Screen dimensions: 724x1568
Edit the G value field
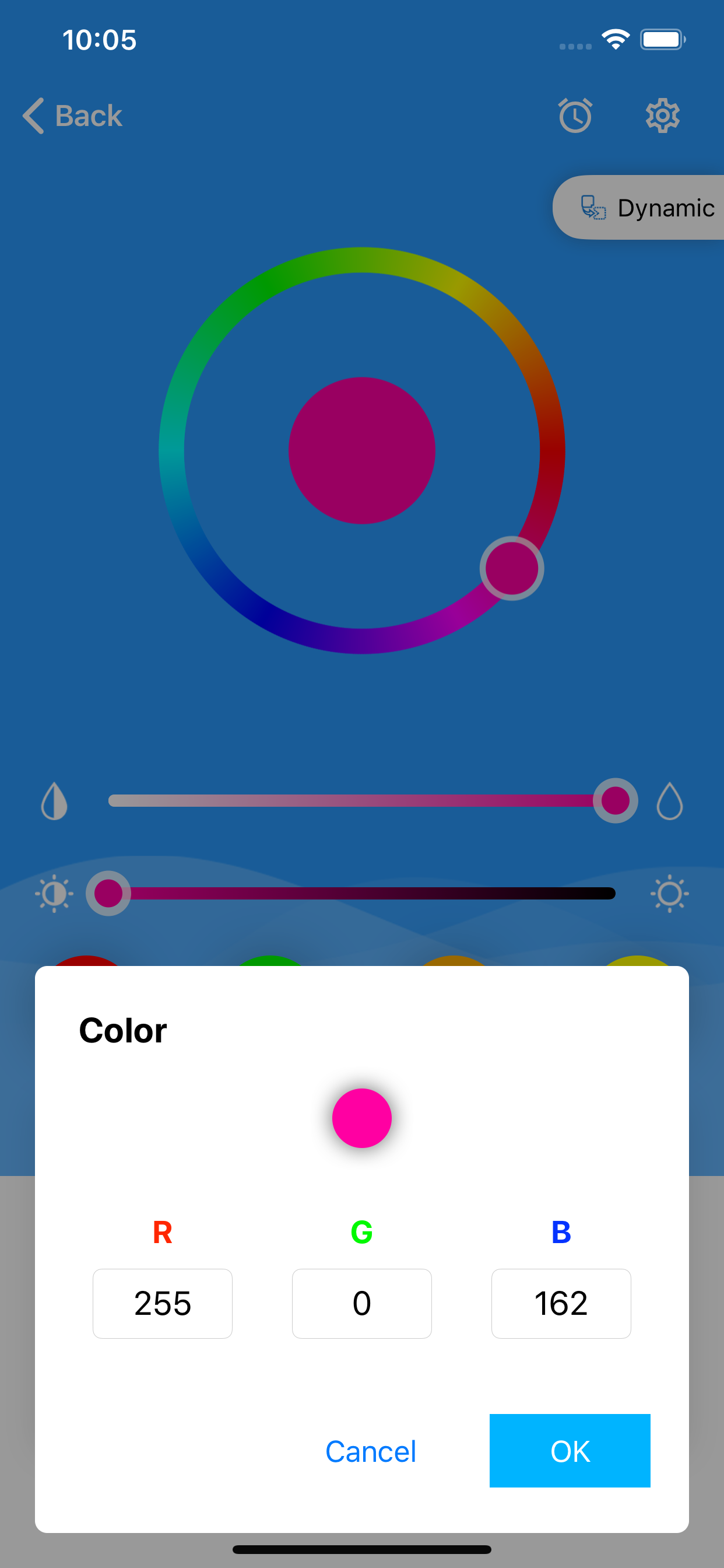point(362,1303)
